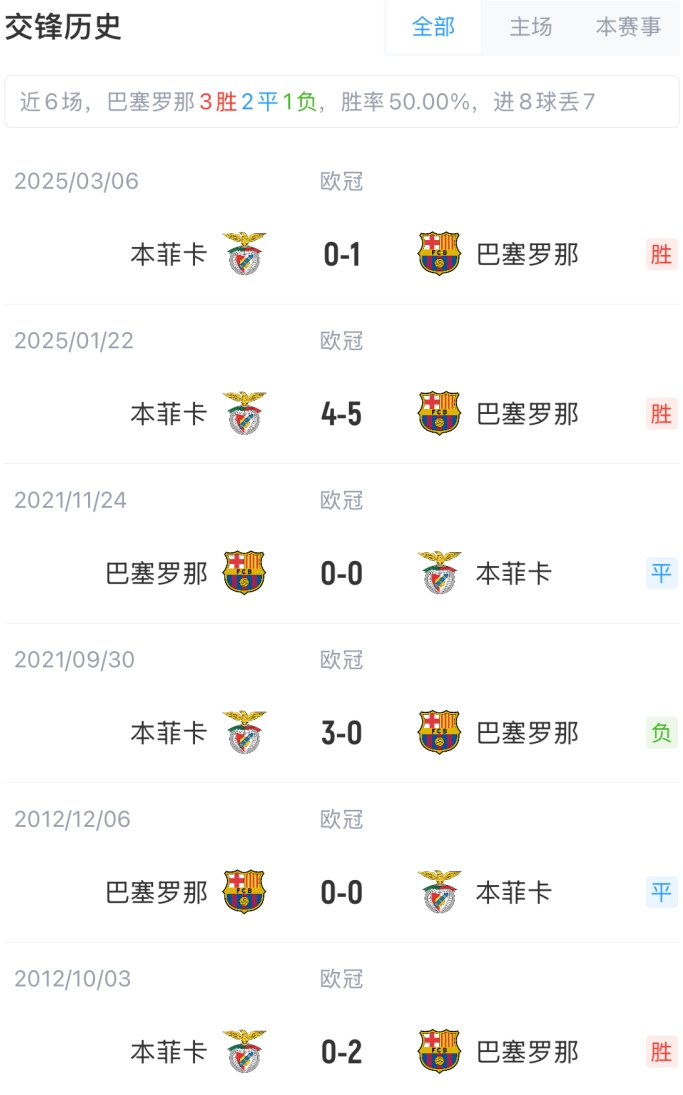Switch to the 全部 tab
The image size is (683, 1095).
(433, 27)
